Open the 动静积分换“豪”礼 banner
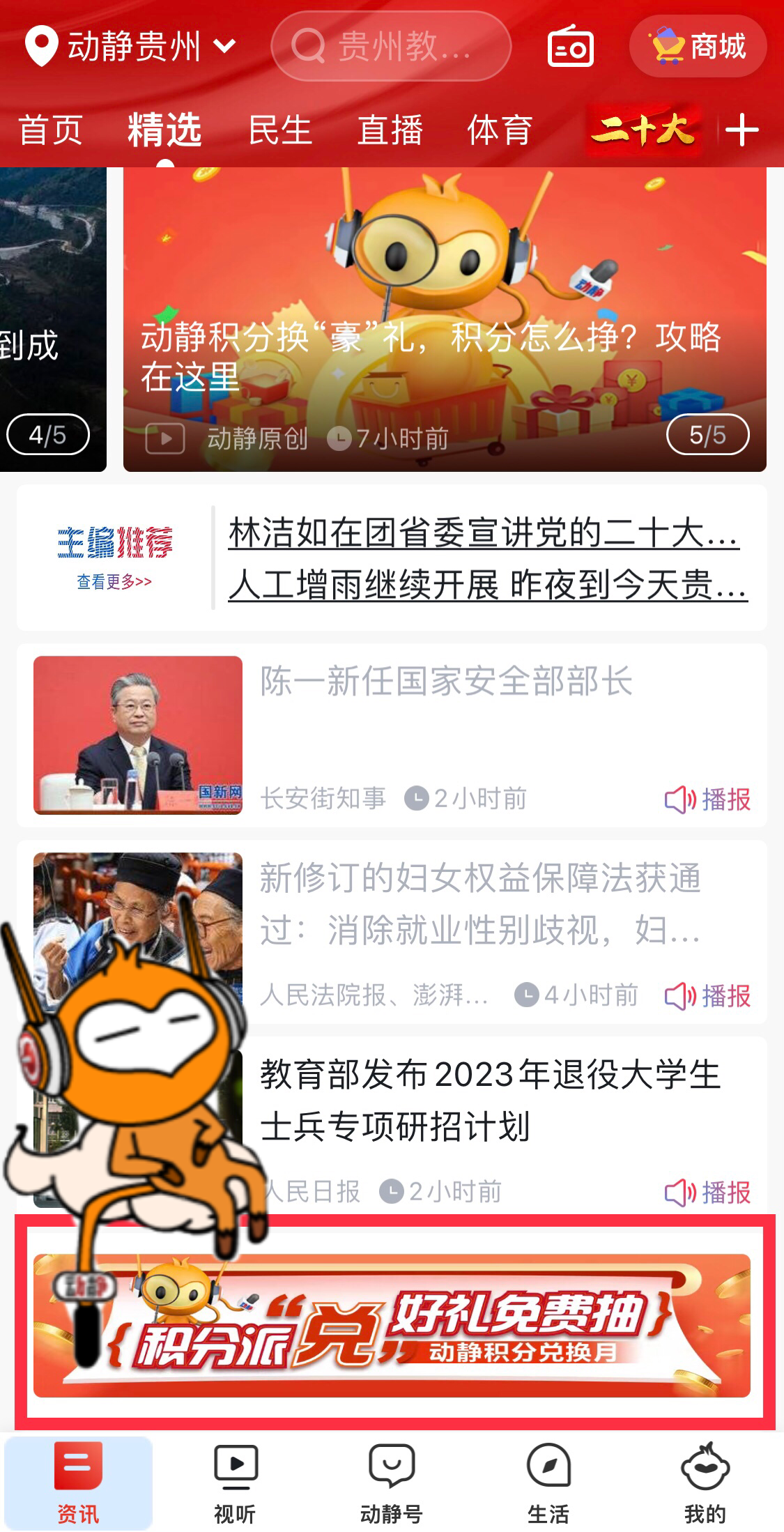The height and width of the screenshot is (1532, 784). 445,321
